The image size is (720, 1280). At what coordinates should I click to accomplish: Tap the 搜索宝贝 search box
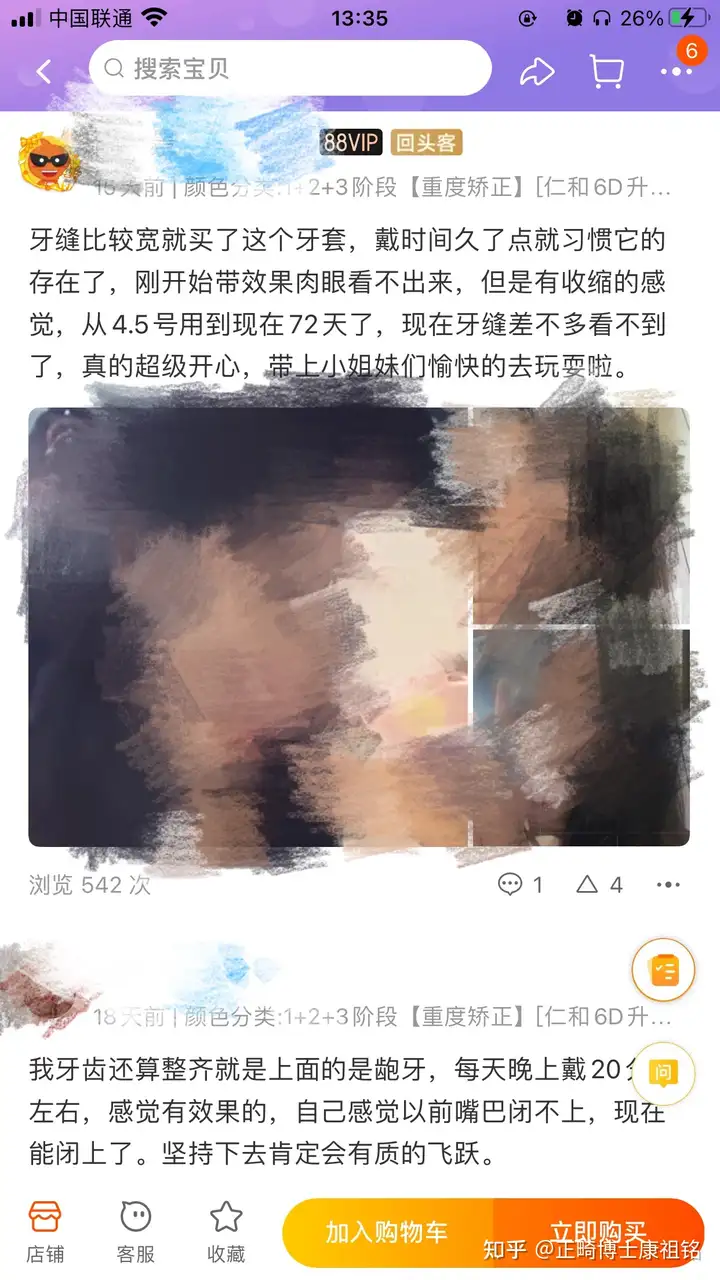coord(290,69)
